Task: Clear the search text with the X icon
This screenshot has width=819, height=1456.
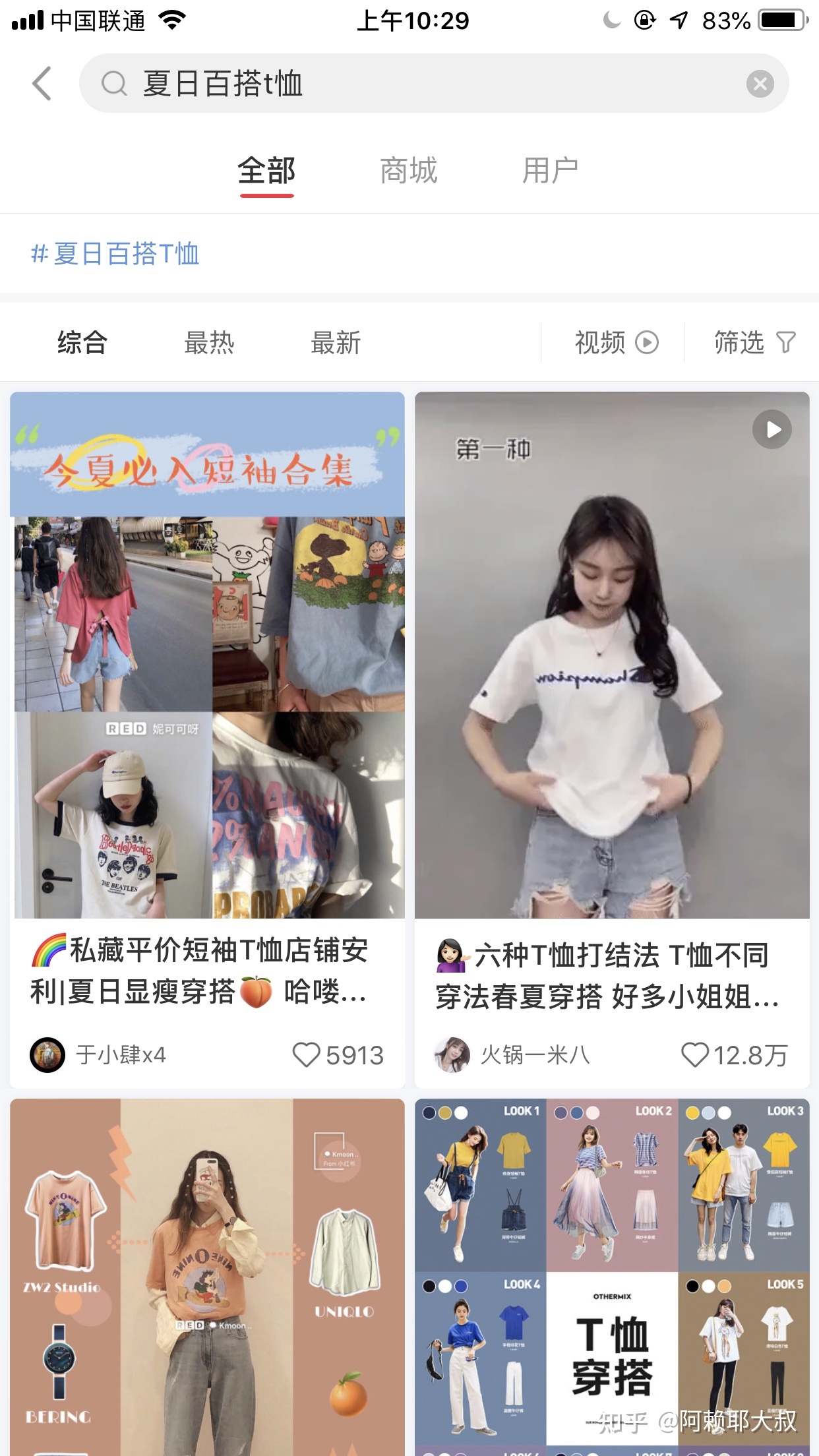Action: (760, 84)
